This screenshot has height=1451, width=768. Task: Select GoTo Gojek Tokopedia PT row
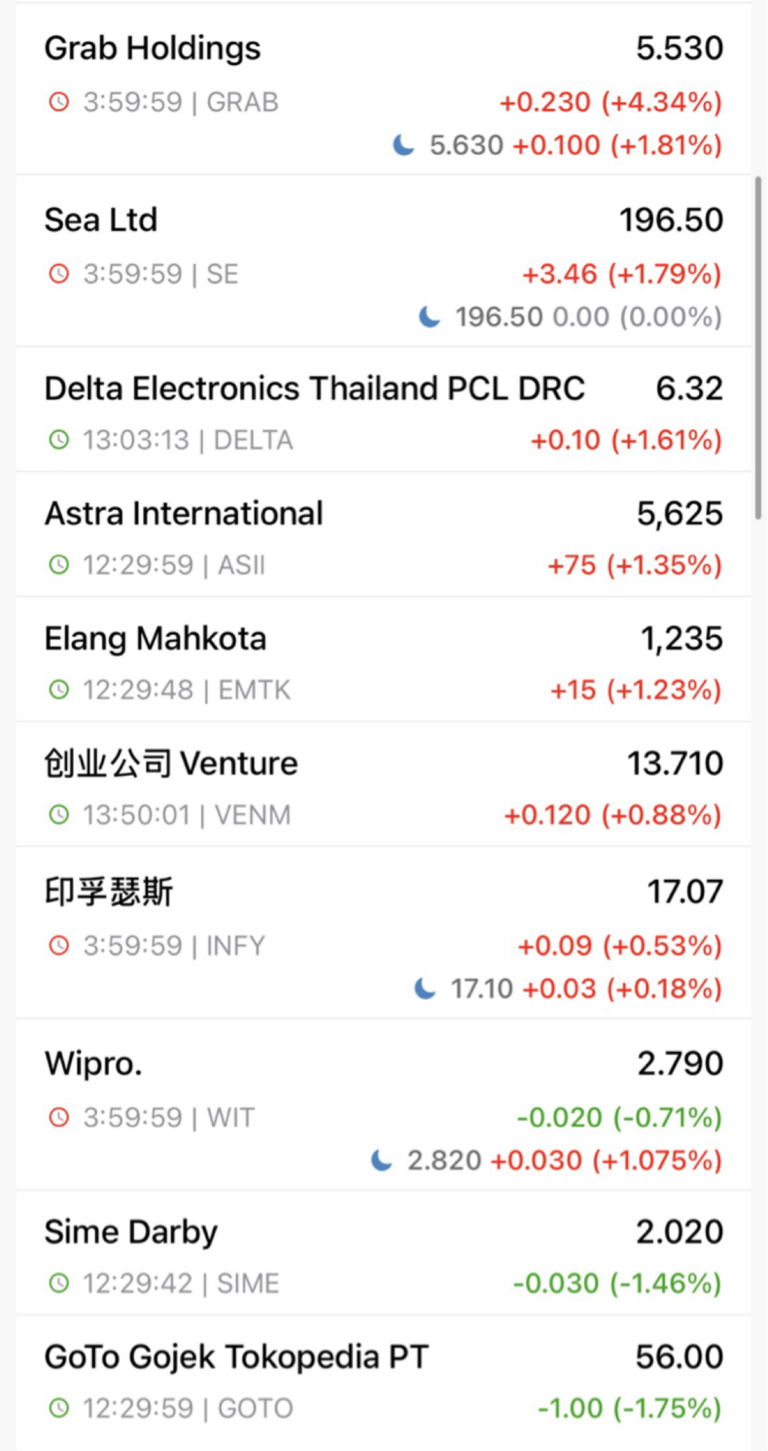[x=384, y=1379]
